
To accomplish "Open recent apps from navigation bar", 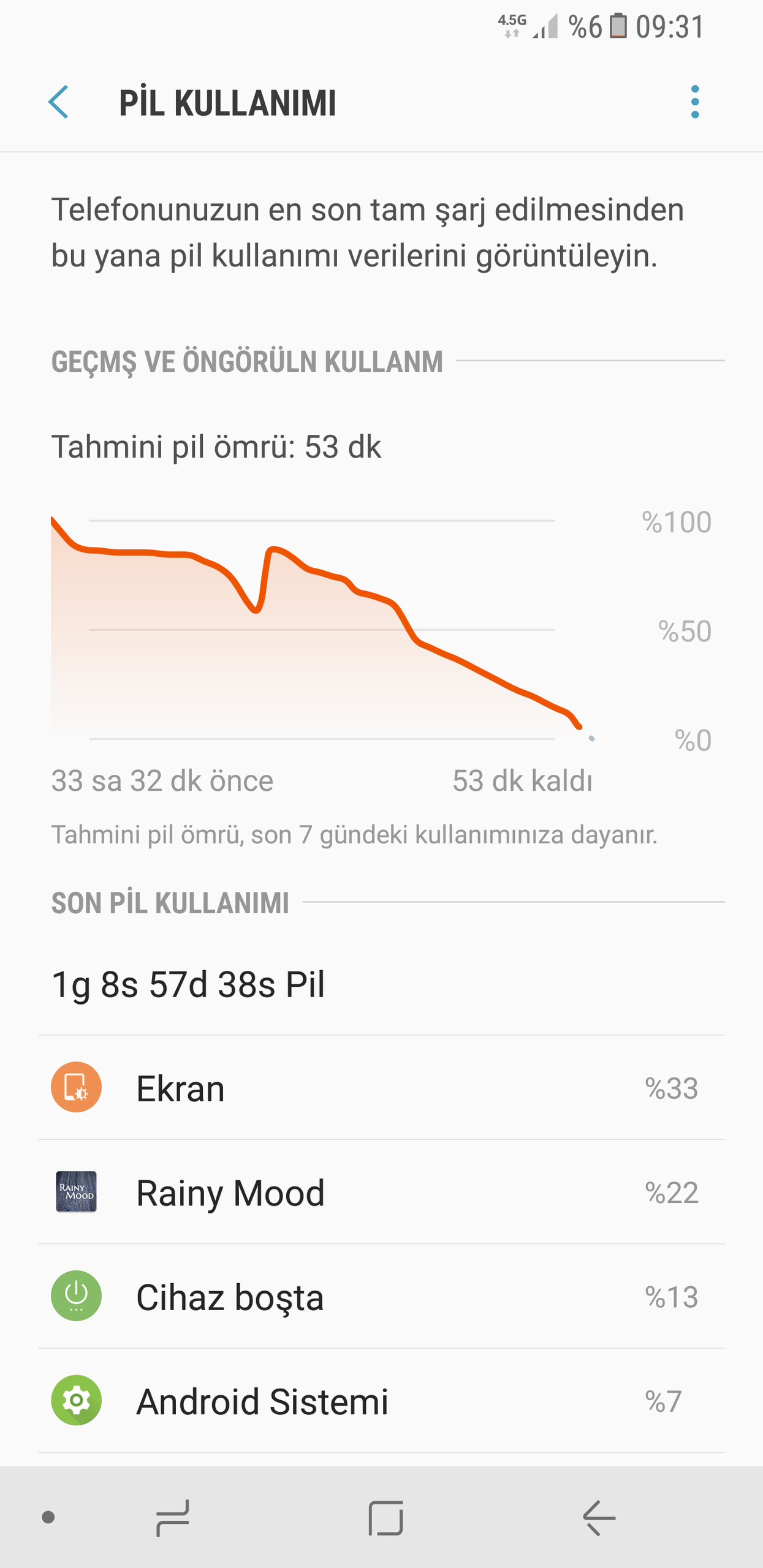I will pyautogui.click(x=173, y=1518).
